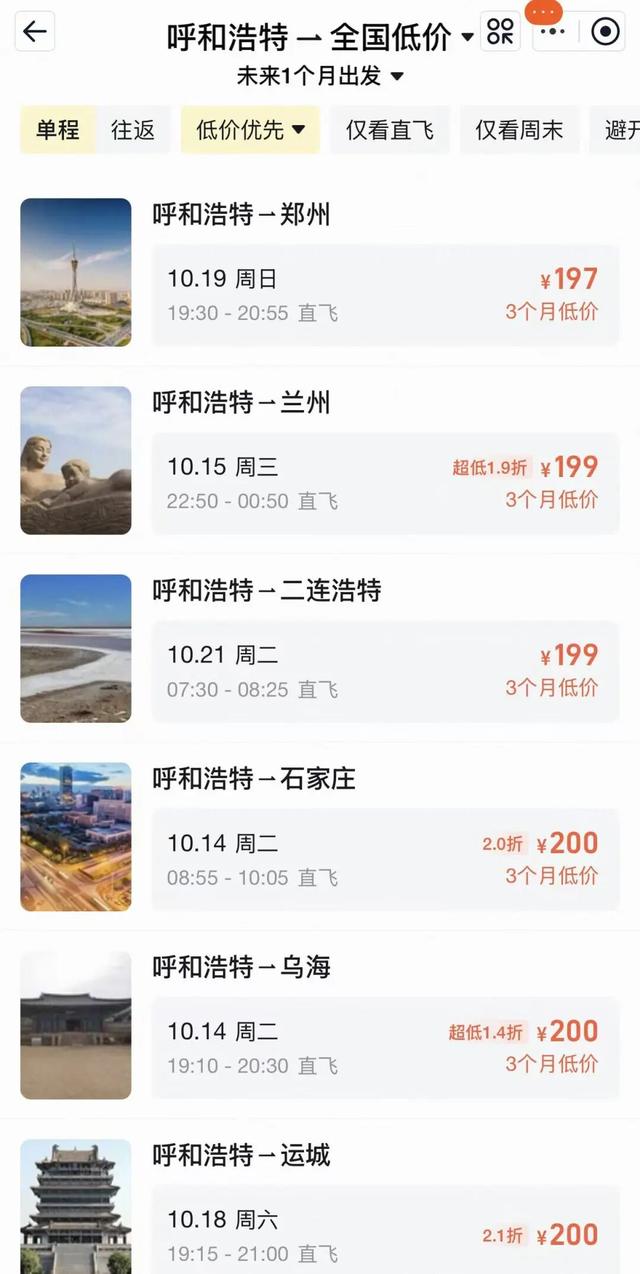Go back using the top arrow

tap(35, 32)
